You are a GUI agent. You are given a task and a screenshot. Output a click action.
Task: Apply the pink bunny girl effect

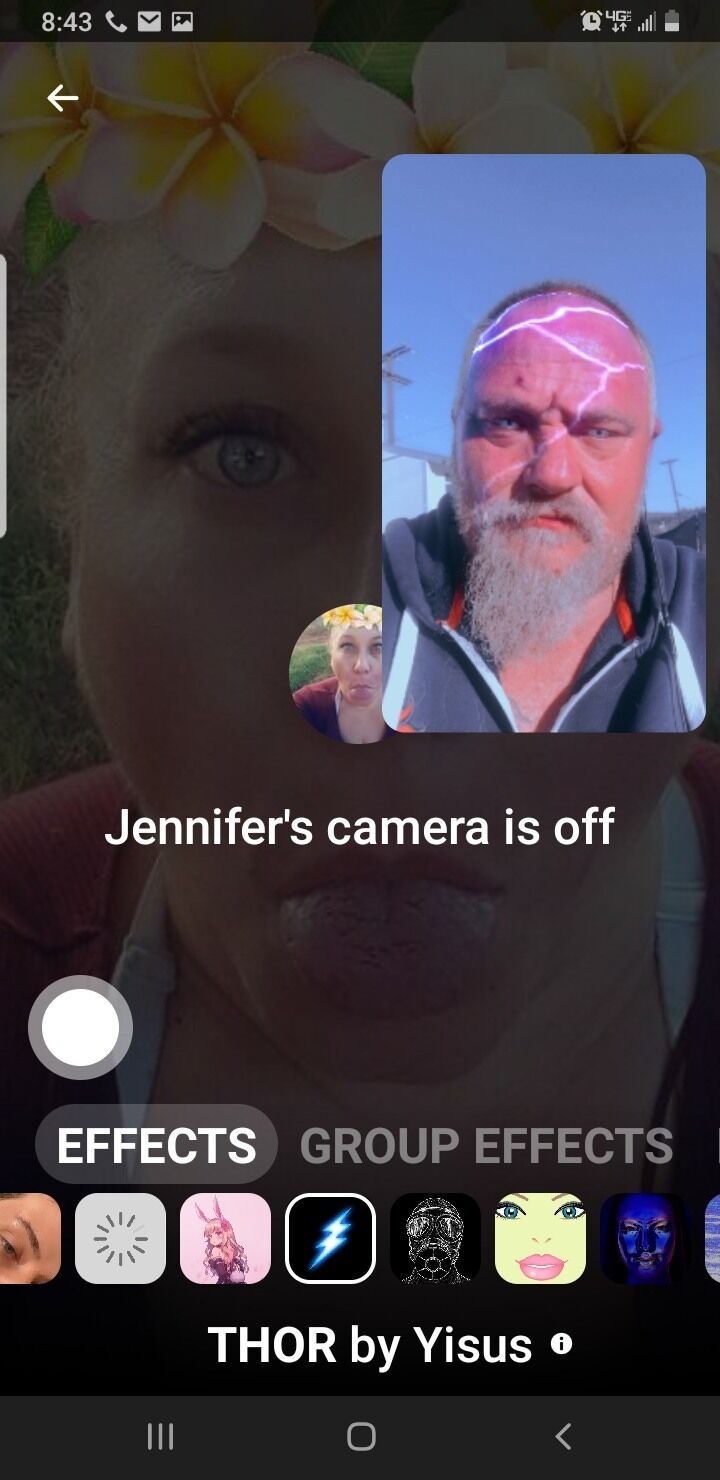tap(225, 1238)
